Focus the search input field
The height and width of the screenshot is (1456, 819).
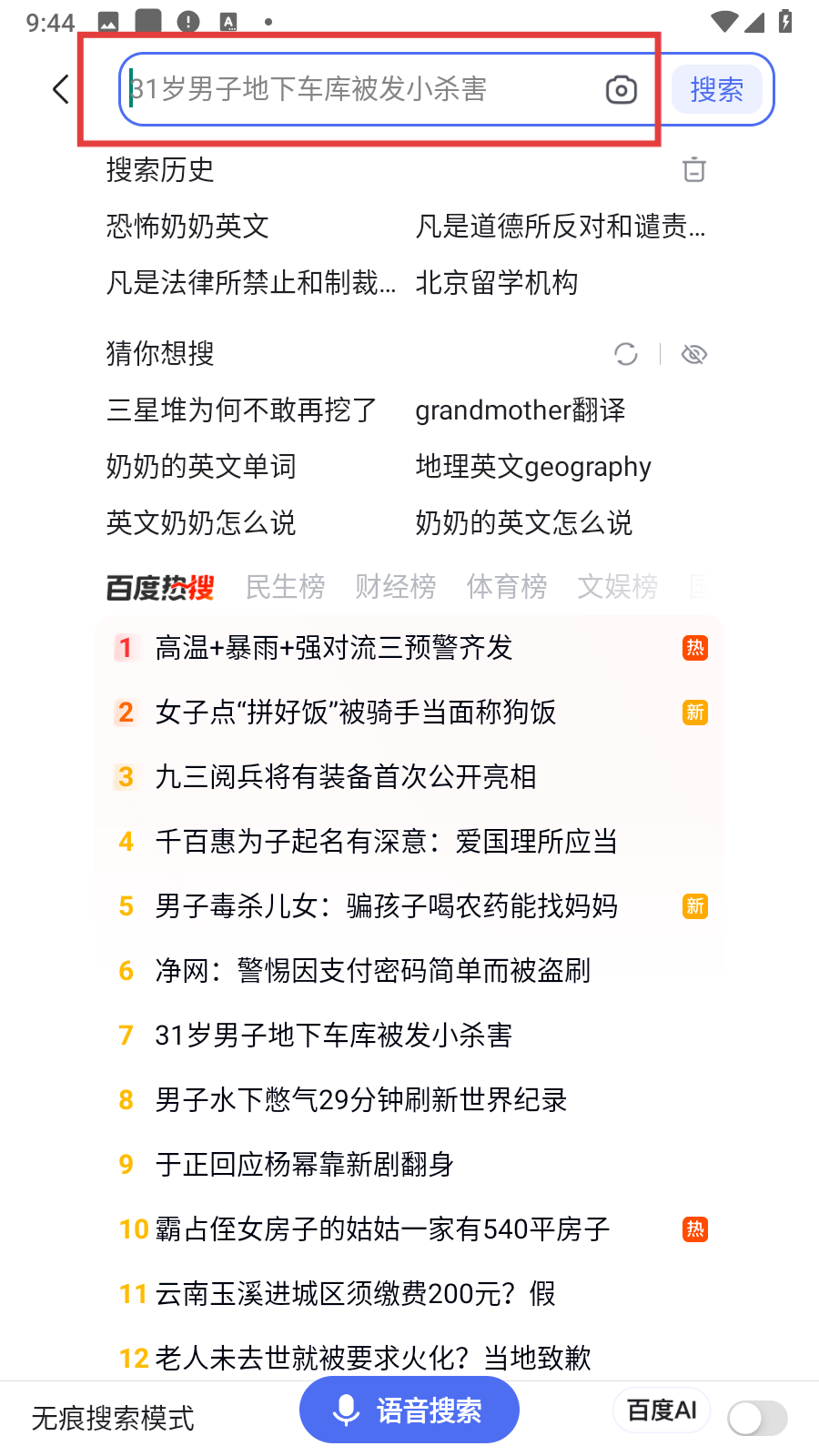[364, 89]
